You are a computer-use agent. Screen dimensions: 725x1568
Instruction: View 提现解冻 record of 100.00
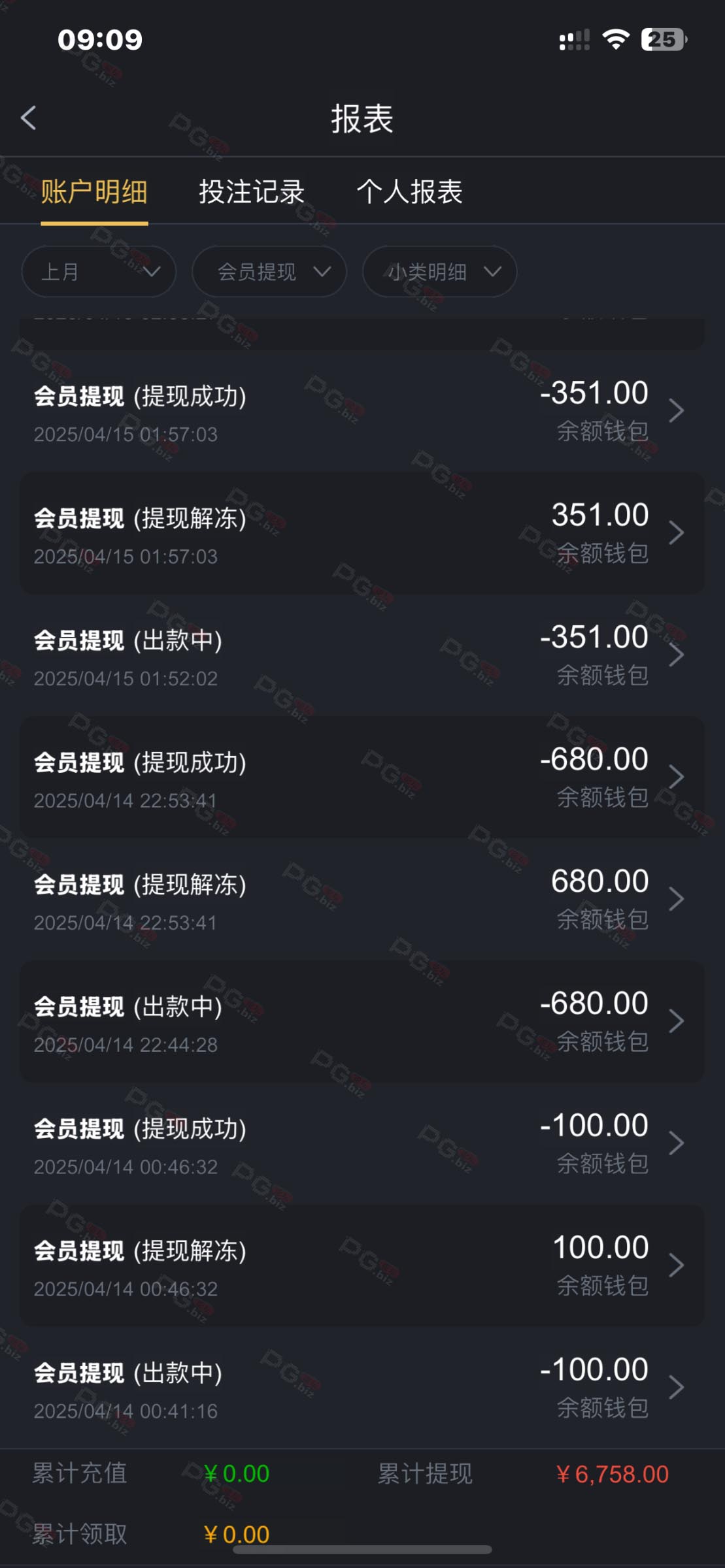tap(362, 1266)
